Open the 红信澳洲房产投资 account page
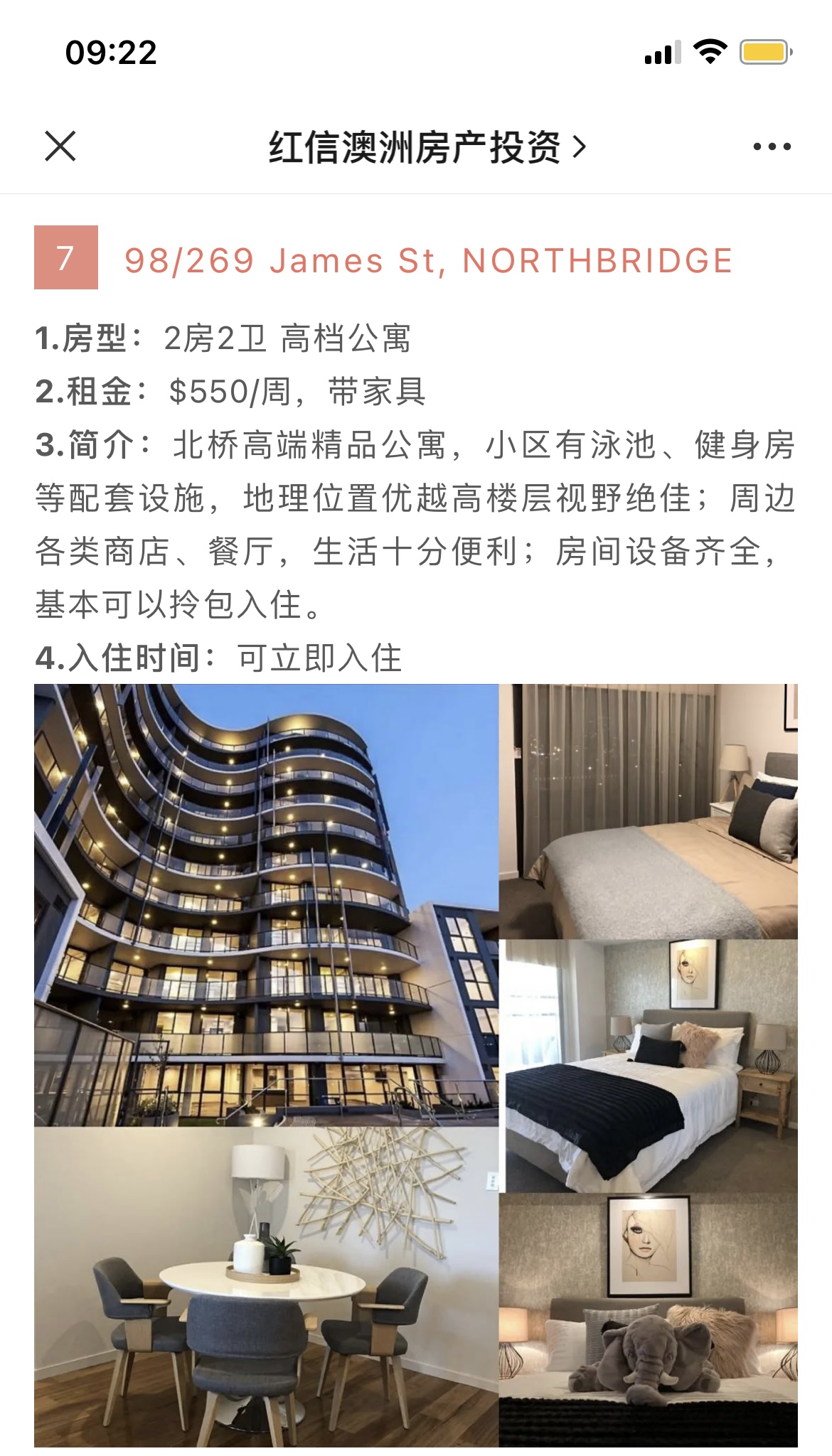The image size is (832, 1456). click(427, 147)
